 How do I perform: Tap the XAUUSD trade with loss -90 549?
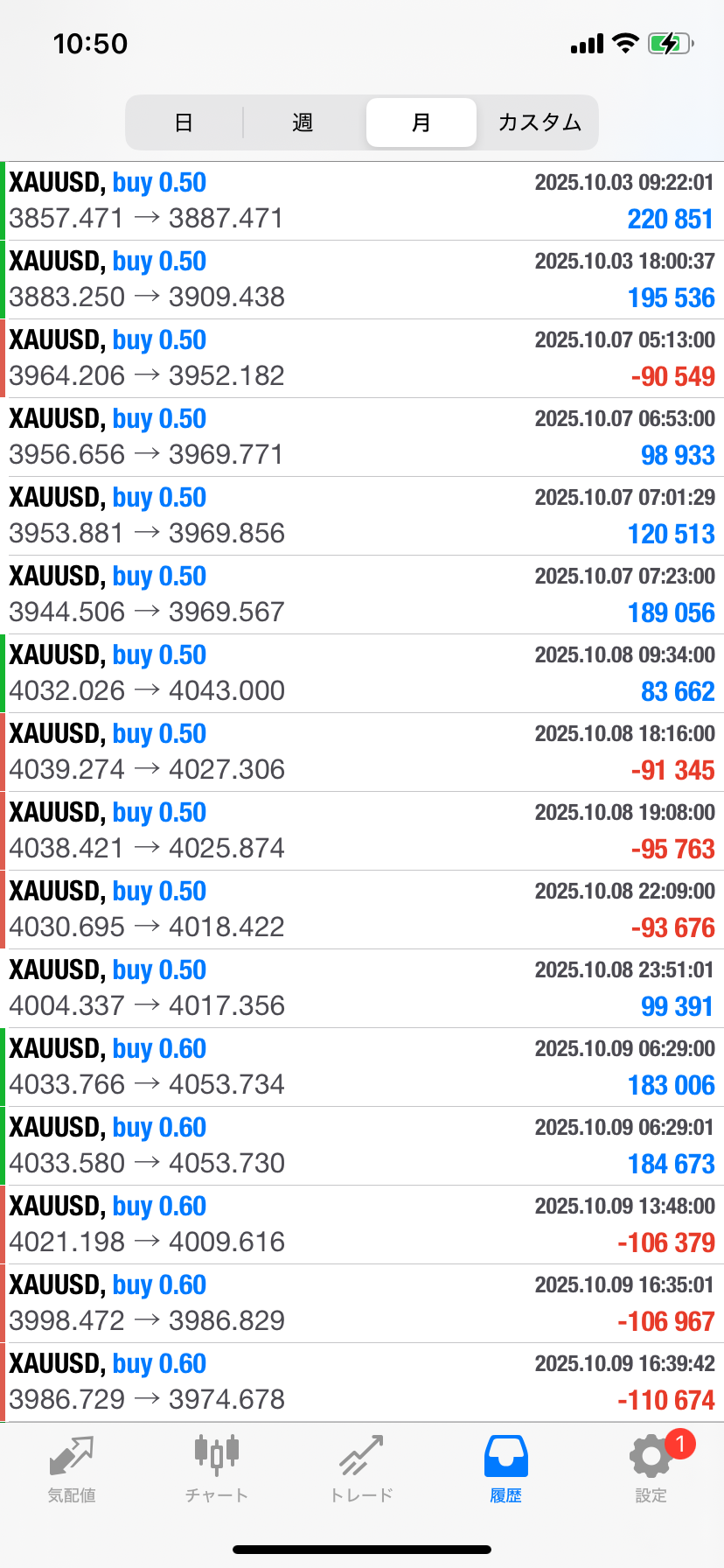tap(362, 359)
